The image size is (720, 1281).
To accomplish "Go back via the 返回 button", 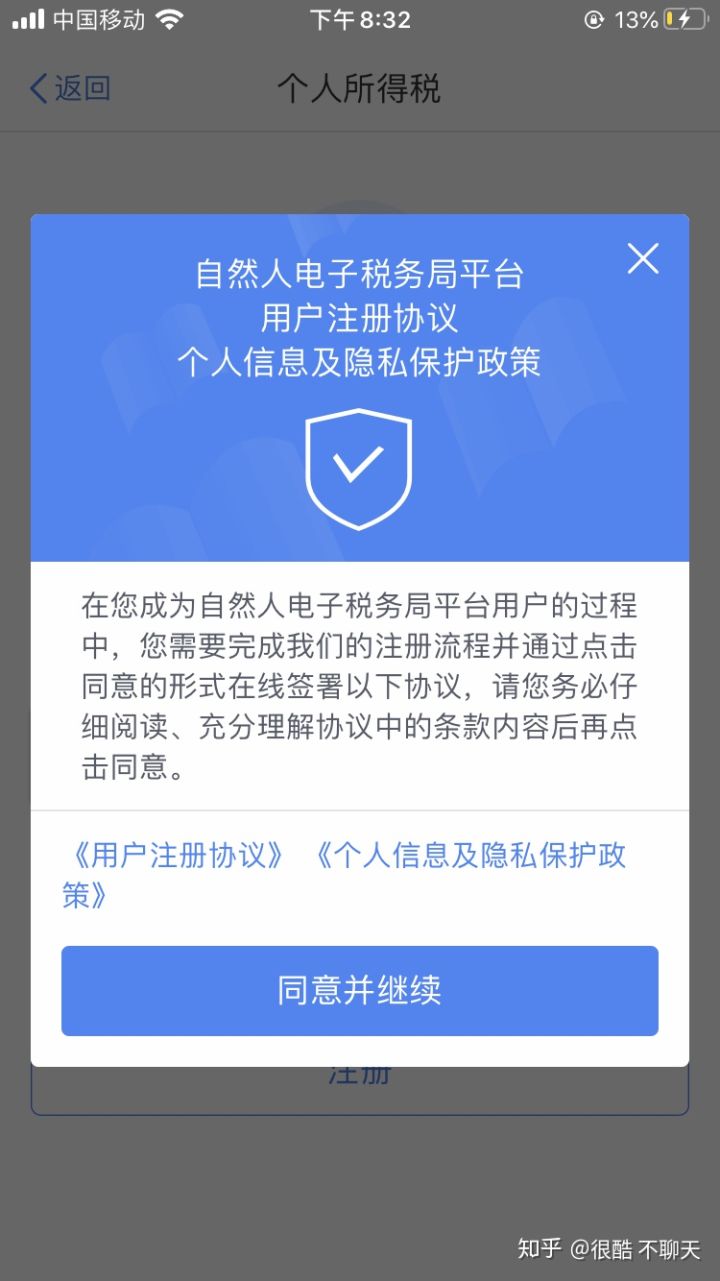I will coord(70,88).
